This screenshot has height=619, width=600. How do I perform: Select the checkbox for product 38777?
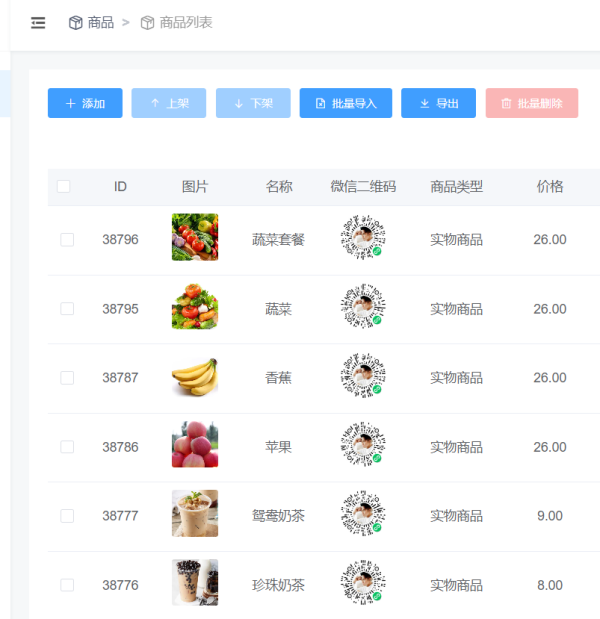coord(67,516)
